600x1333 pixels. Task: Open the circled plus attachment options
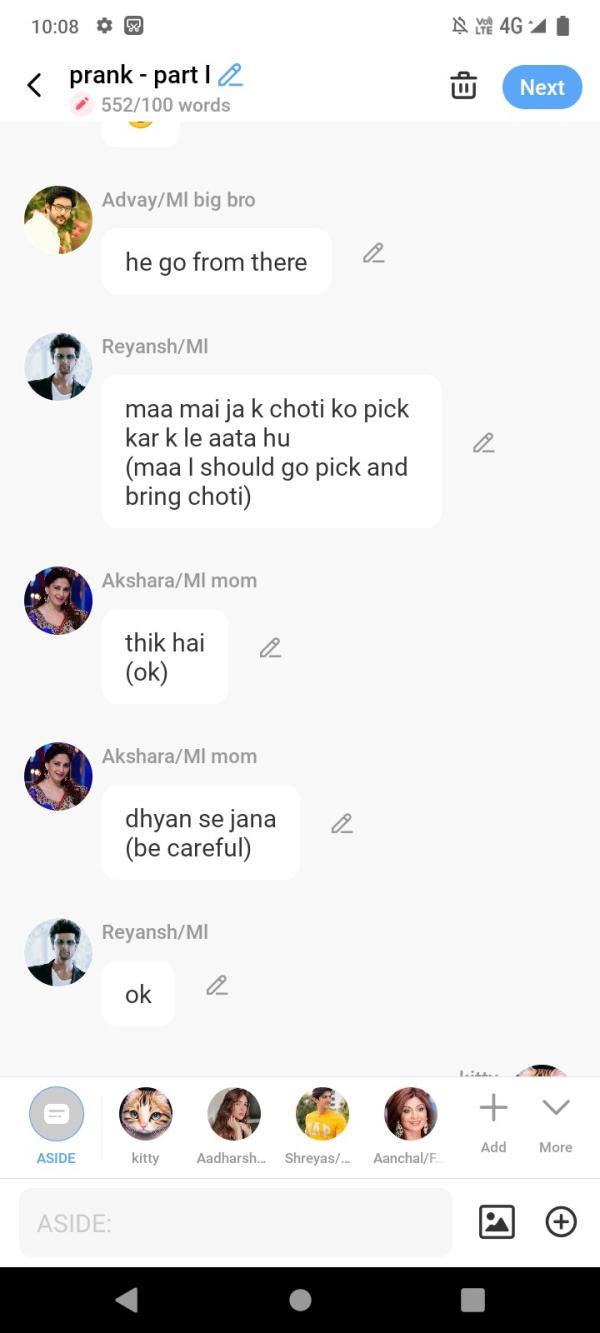(x=561, y=1222)
